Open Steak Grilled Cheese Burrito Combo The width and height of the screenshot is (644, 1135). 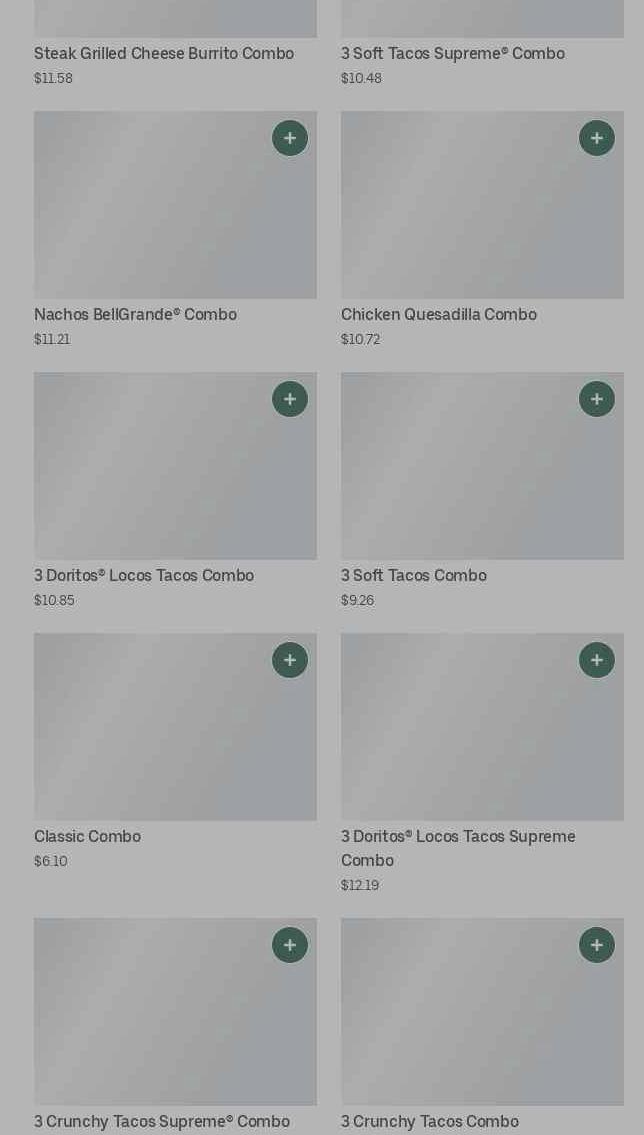(164, 54)
